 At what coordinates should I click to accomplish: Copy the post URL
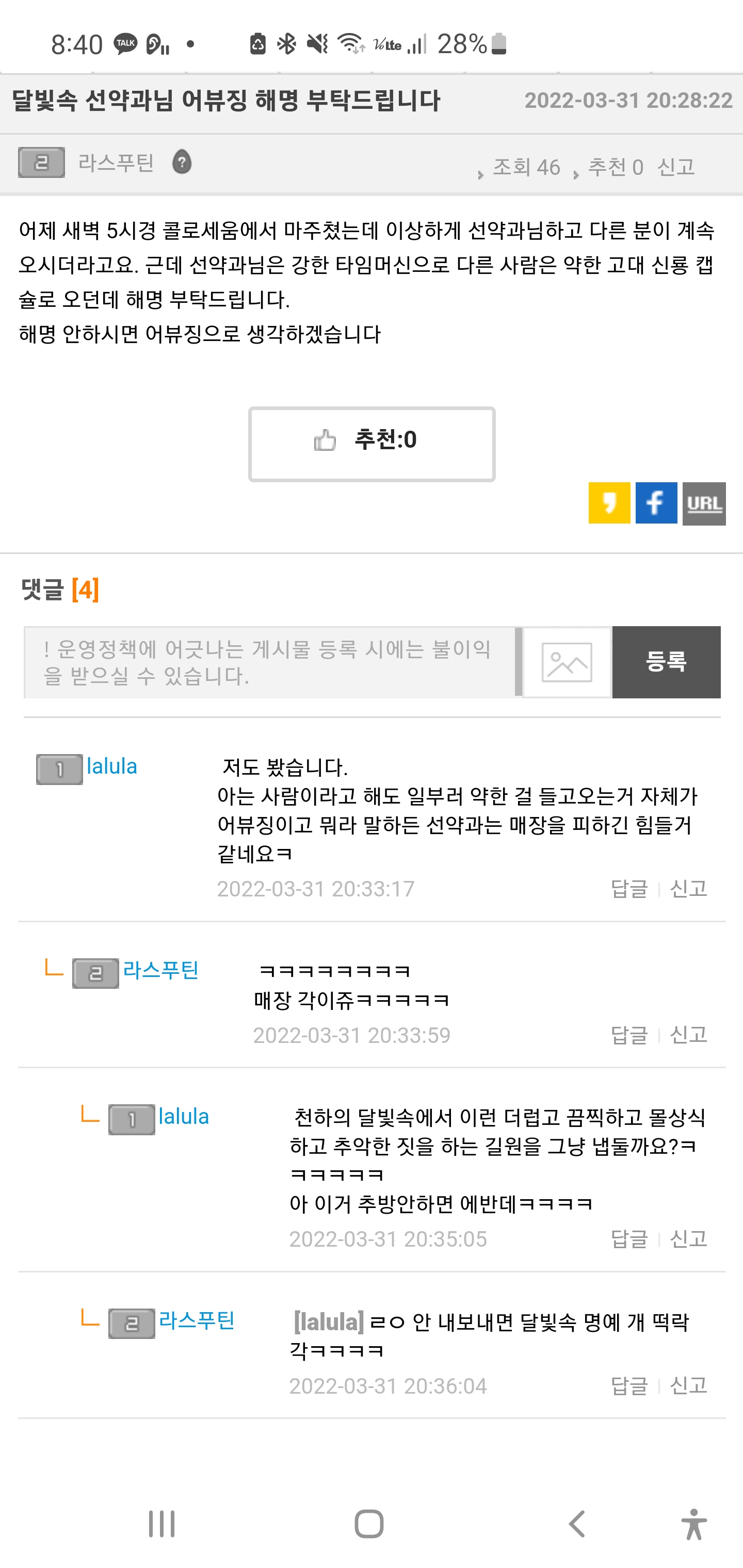(704, 503)
